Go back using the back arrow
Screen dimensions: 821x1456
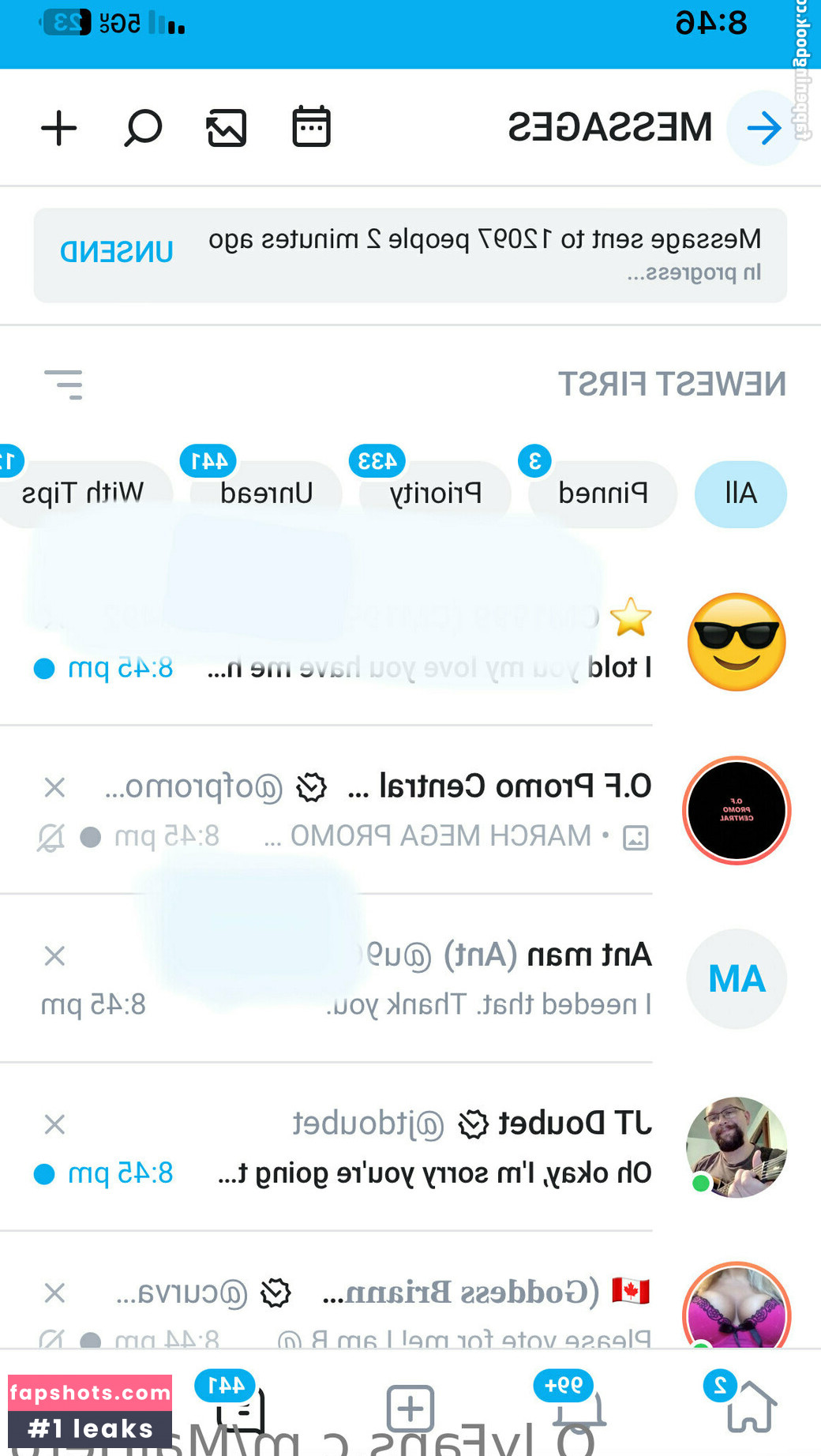point(763,127)
